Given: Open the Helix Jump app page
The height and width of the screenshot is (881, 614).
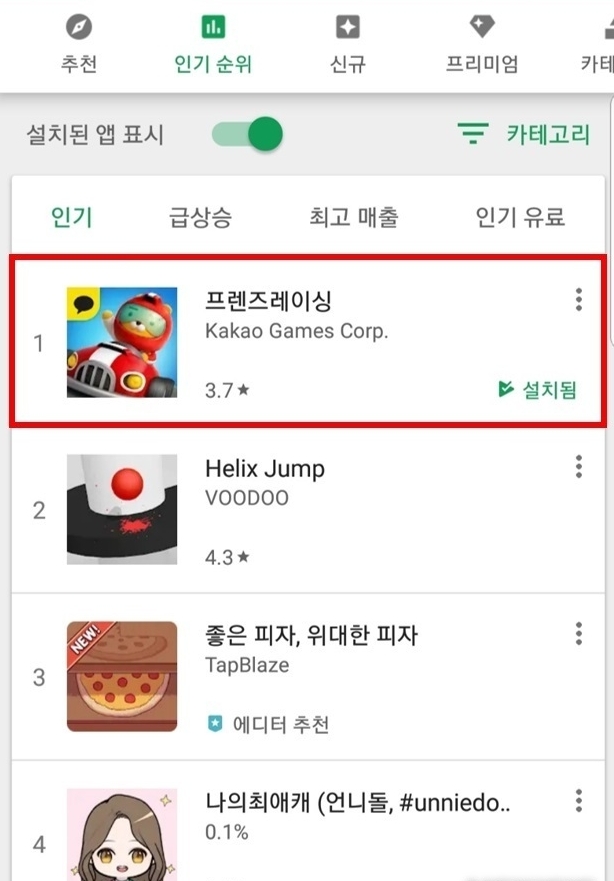Looking at the screenshot, I should (x=300, y=510).
